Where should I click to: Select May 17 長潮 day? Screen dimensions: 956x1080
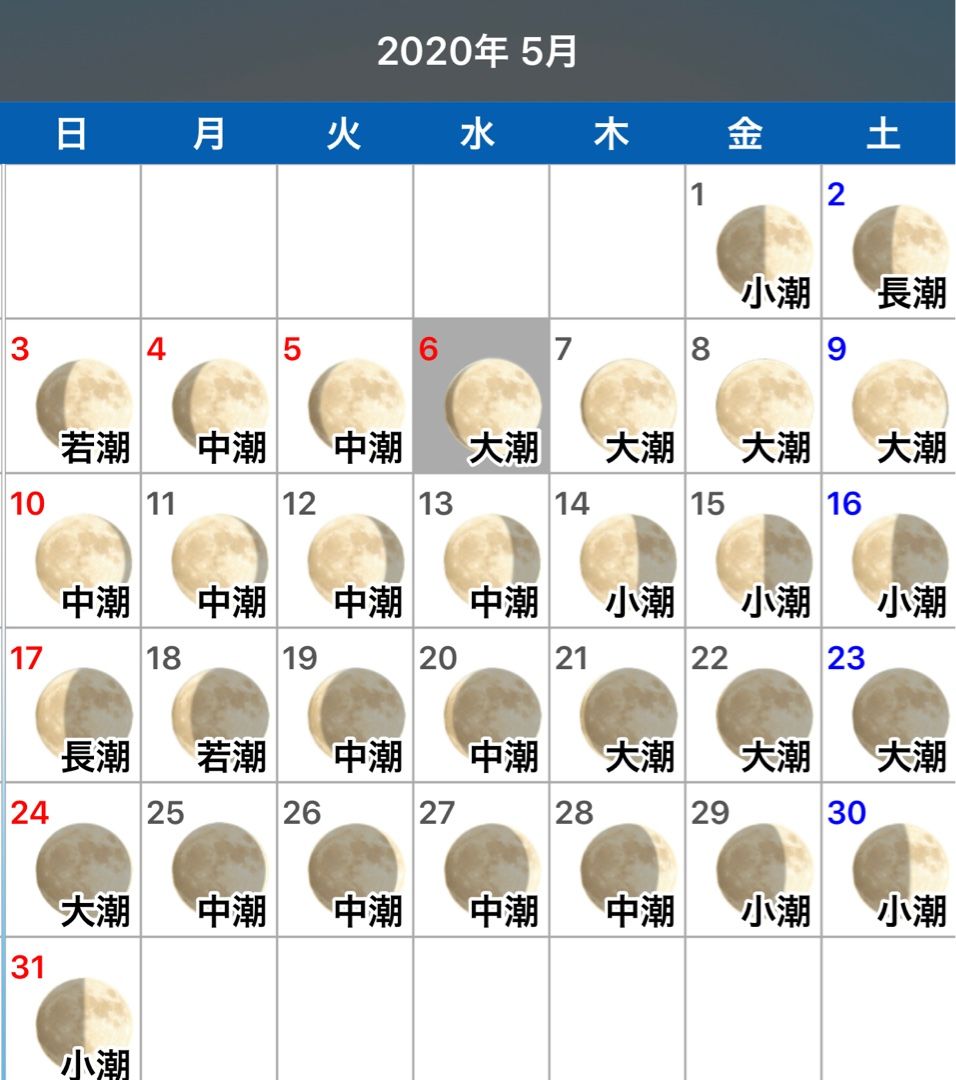[x=72, y=706]
